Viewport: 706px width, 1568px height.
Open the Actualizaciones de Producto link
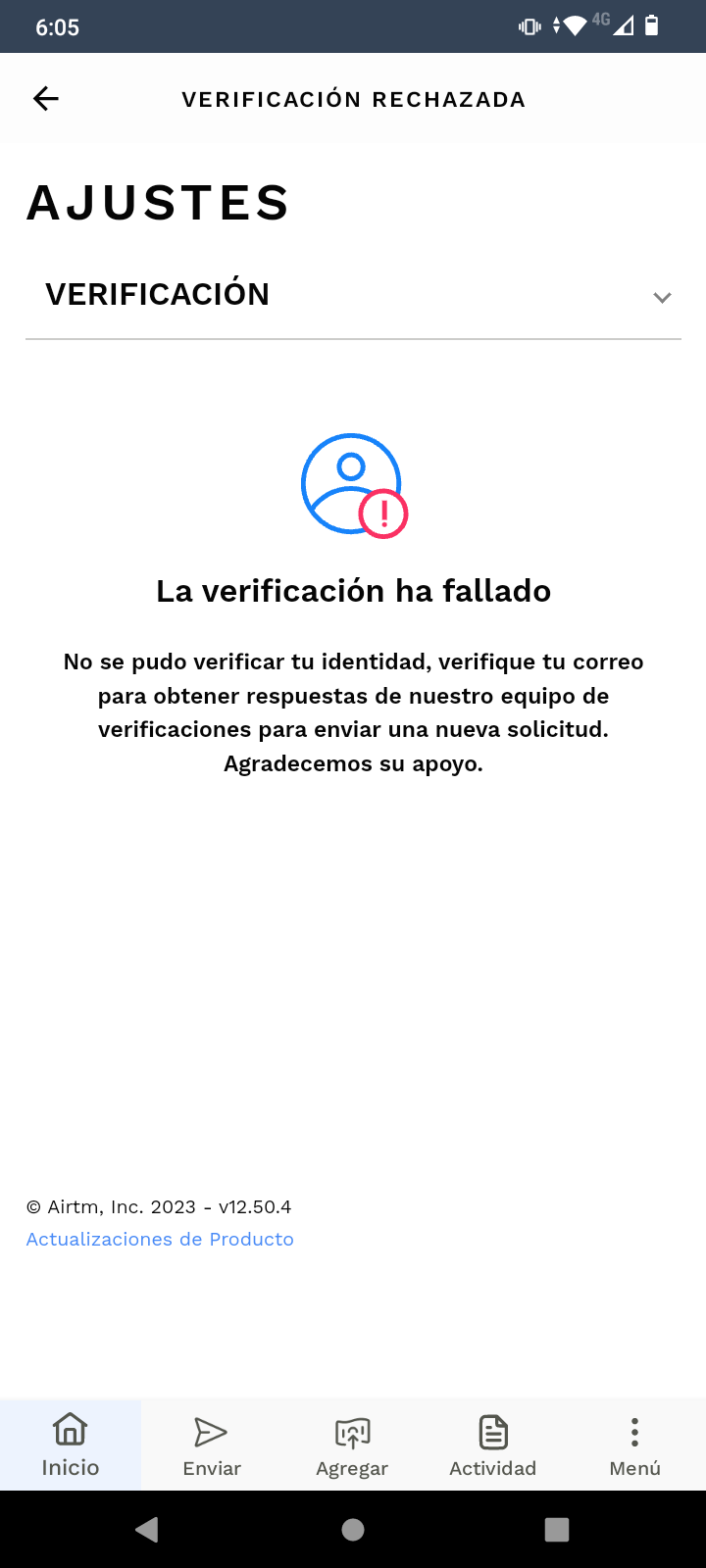click(x=160, y=1239)
